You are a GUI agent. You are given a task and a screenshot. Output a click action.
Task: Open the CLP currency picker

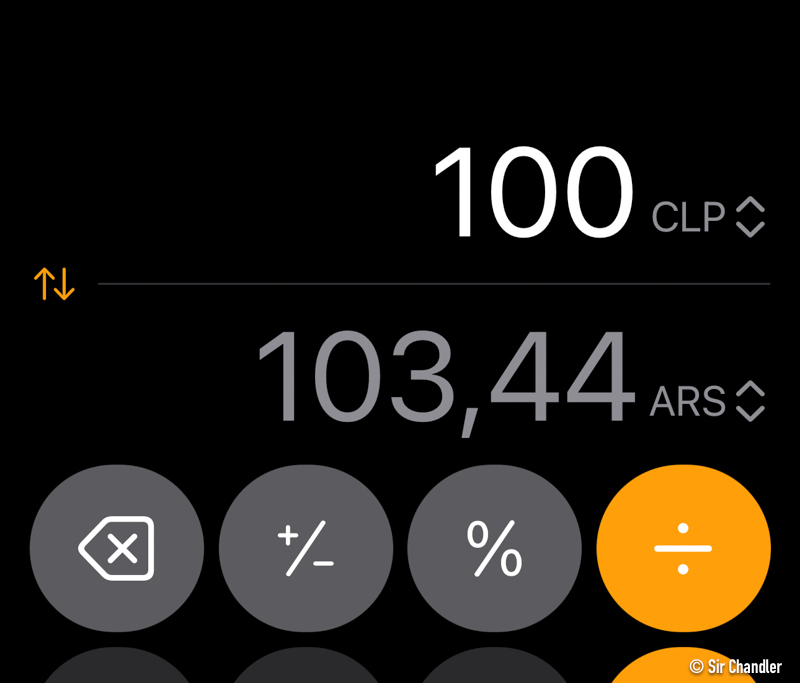[x=708, y=217]
